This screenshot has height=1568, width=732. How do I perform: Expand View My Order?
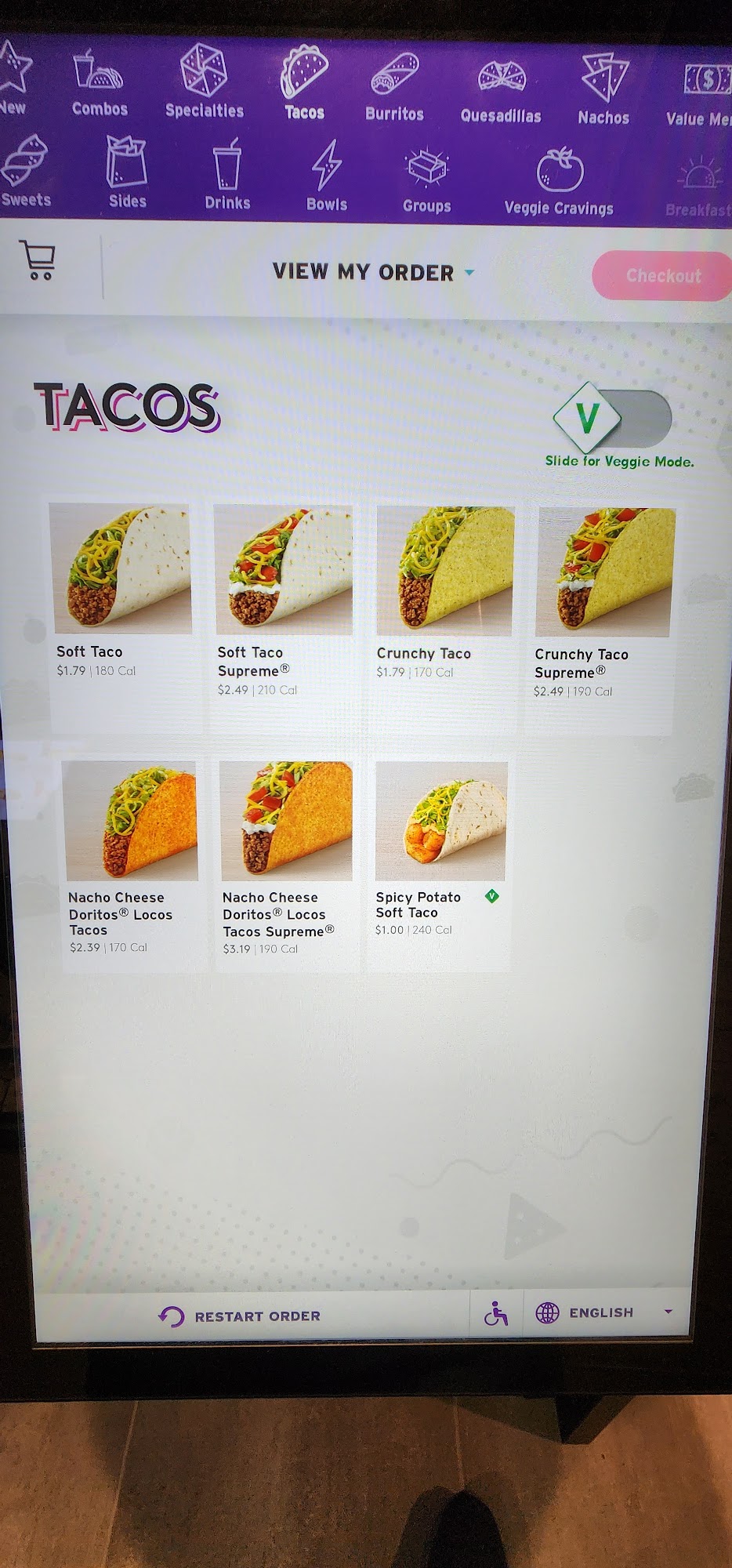point(373,273)
